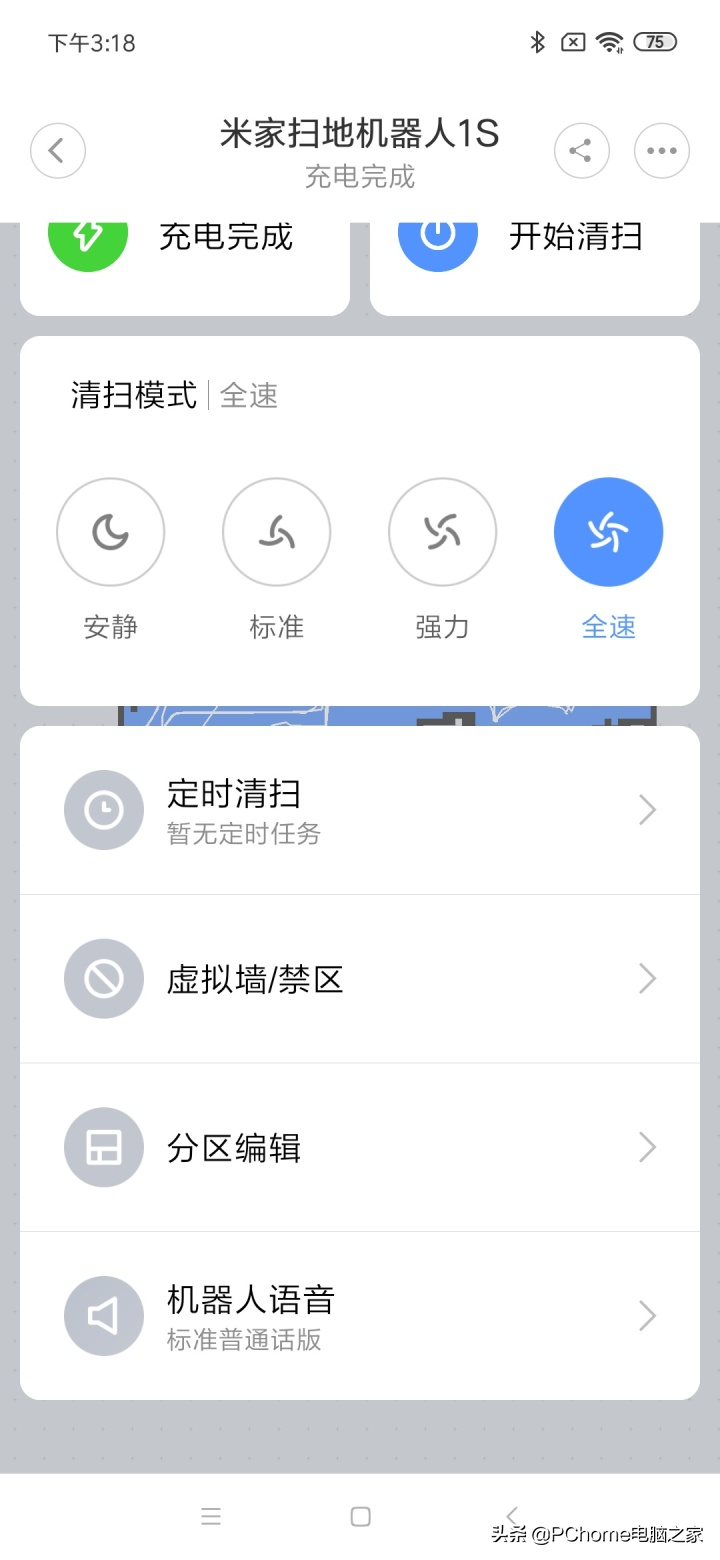
Task: Share the robot vacuum device
Action: pos(581,151)
